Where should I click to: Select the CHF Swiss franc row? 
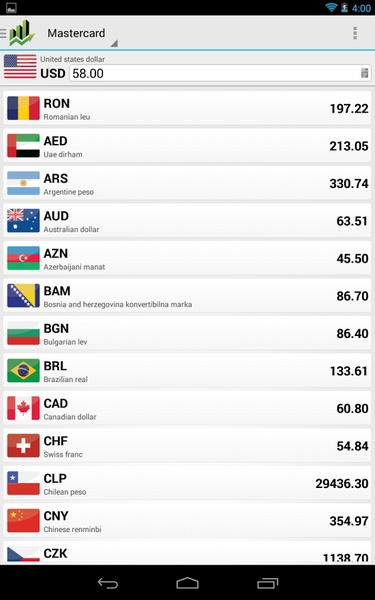pyautogui.click(x=187, y=445)
